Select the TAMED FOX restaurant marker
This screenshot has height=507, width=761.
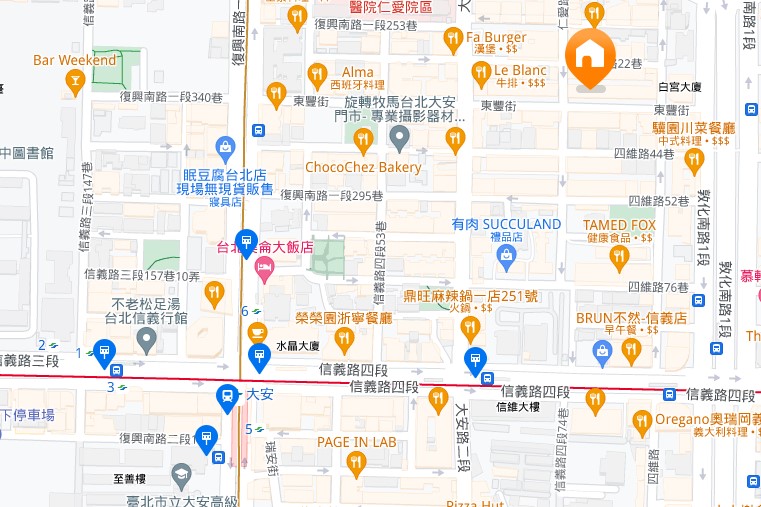tap(620, 258)
